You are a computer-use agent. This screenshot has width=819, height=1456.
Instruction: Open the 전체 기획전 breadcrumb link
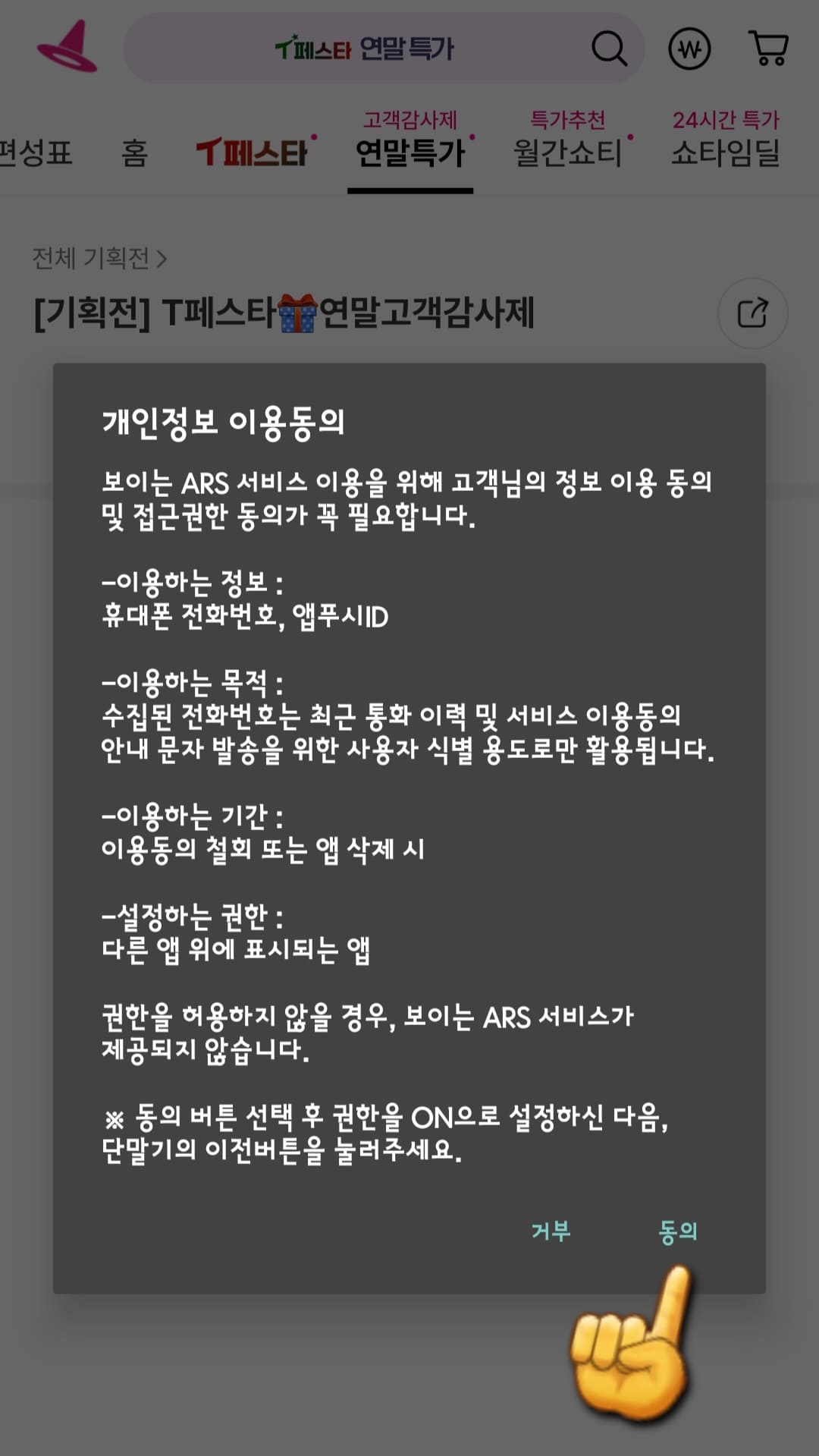tap(91, 257)
